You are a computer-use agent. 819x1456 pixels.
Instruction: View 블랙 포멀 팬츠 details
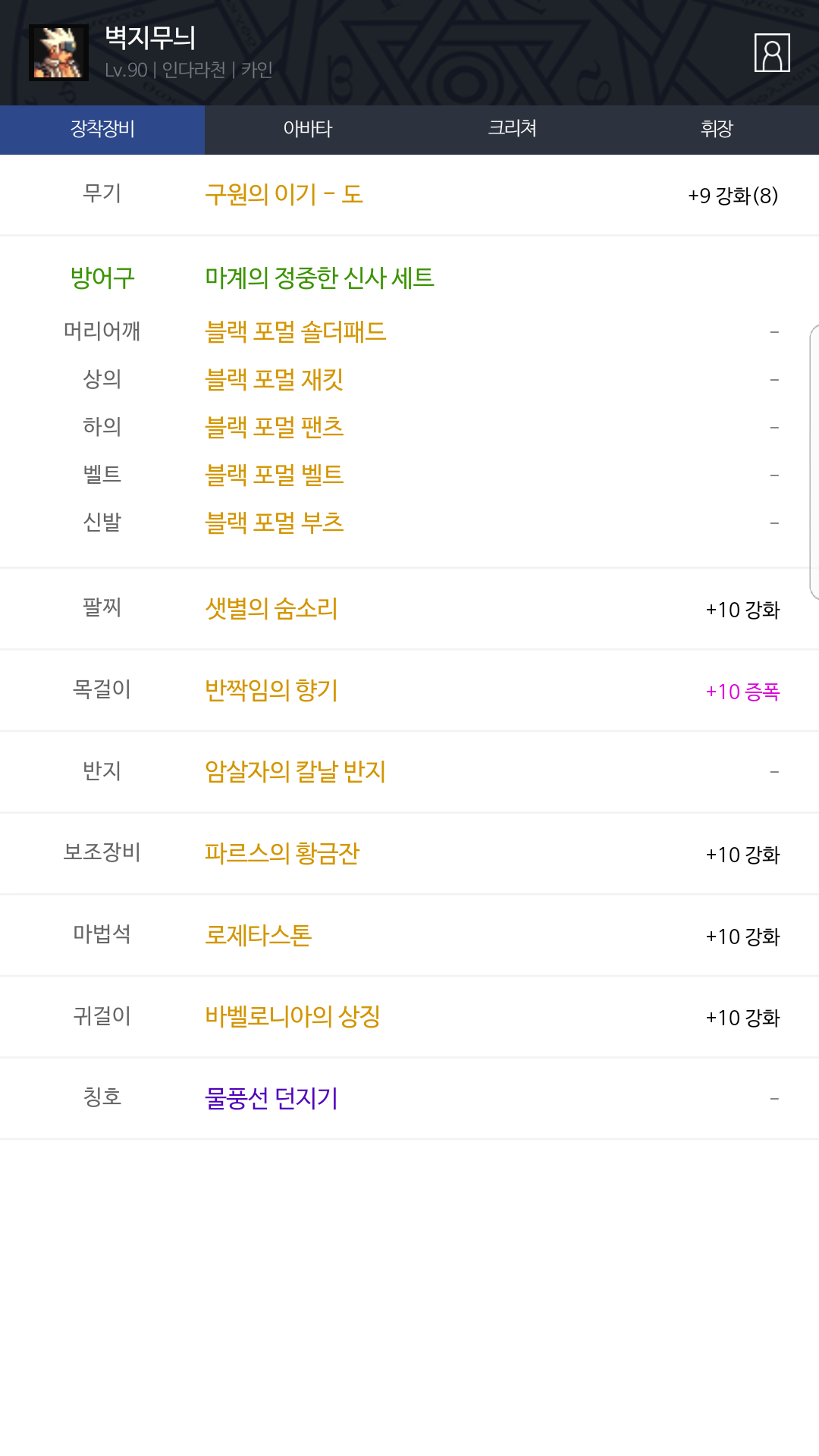275,428
